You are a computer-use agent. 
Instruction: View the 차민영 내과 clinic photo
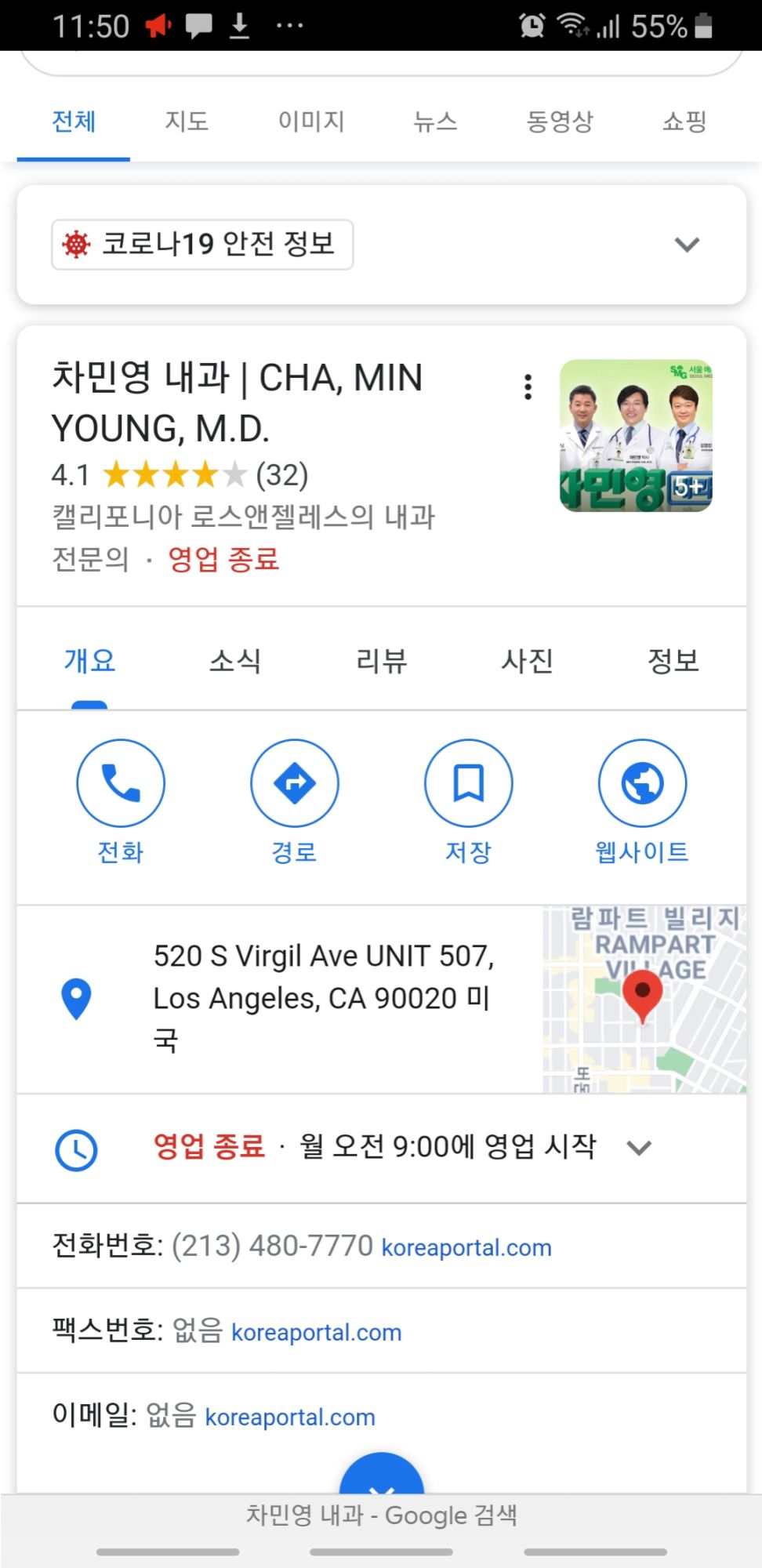(636, 435)
